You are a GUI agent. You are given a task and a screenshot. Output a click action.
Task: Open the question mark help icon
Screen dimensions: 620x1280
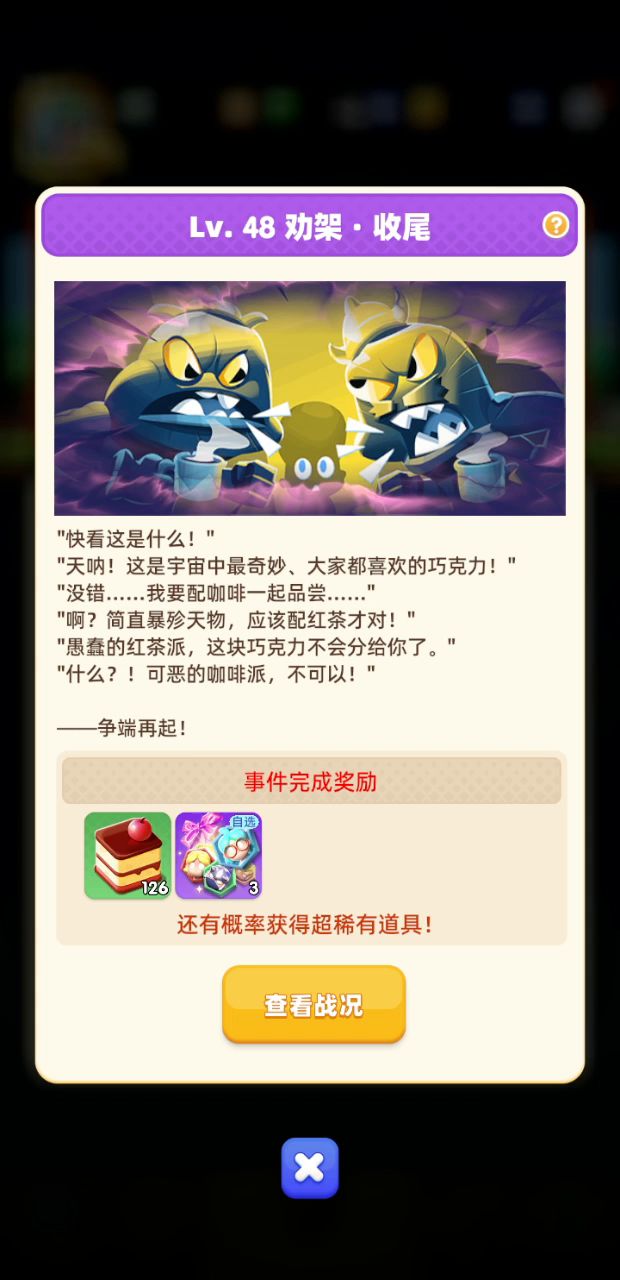[555, 225]
